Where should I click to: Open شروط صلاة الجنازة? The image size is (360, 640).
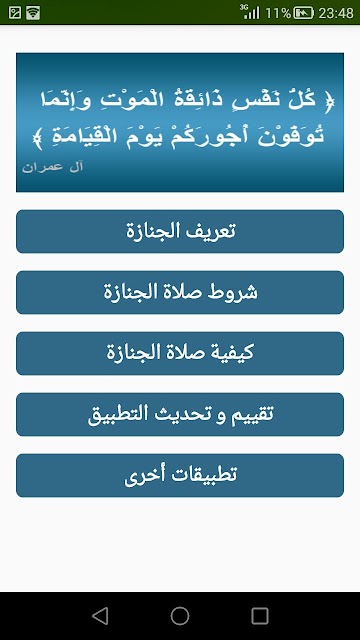180,292
